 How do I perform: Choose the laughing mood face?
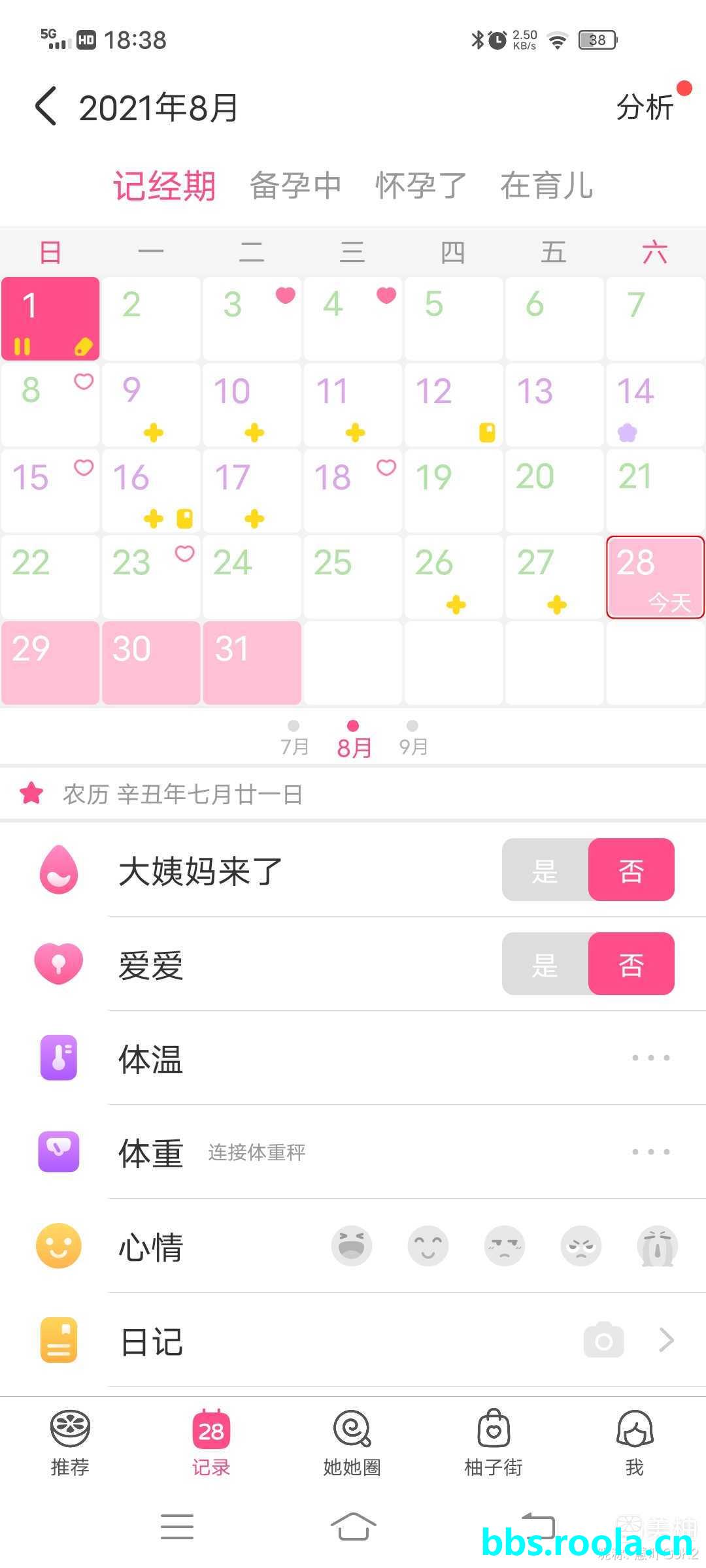coord(352,1246)
